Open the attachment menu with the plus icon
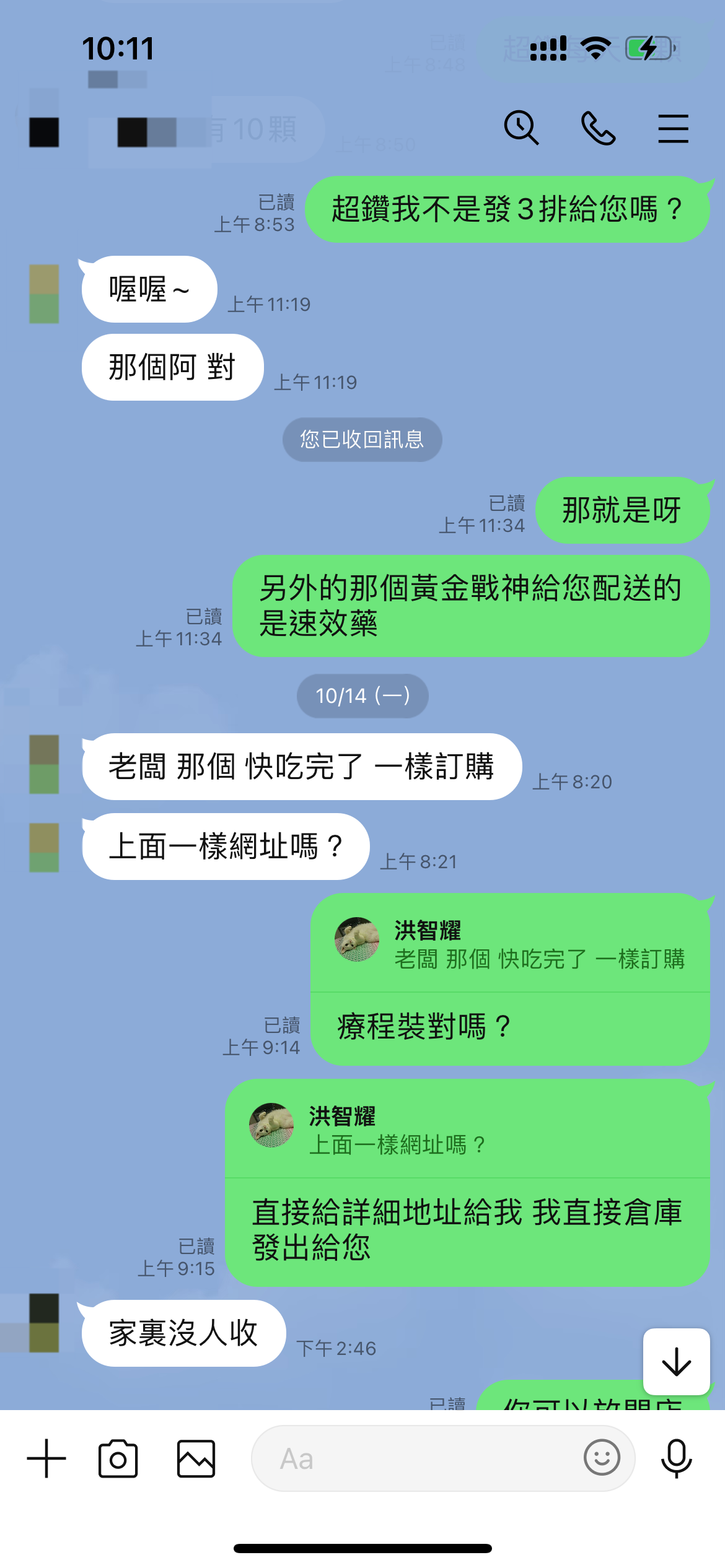This screenshot has width=725, height=1568. (x=45, y=1458)
